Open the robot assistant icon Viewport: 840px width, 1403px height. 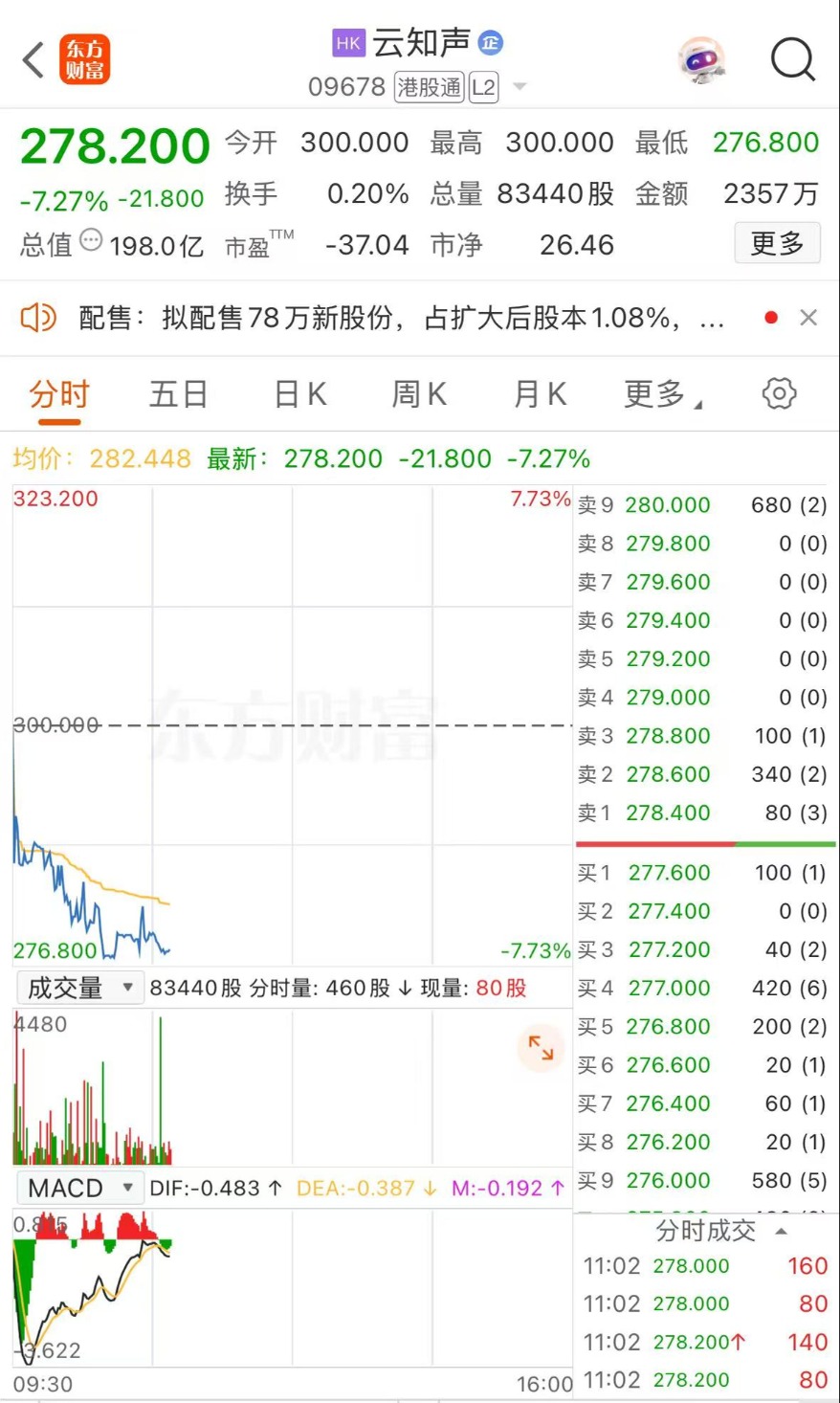(x=701, y=60)
